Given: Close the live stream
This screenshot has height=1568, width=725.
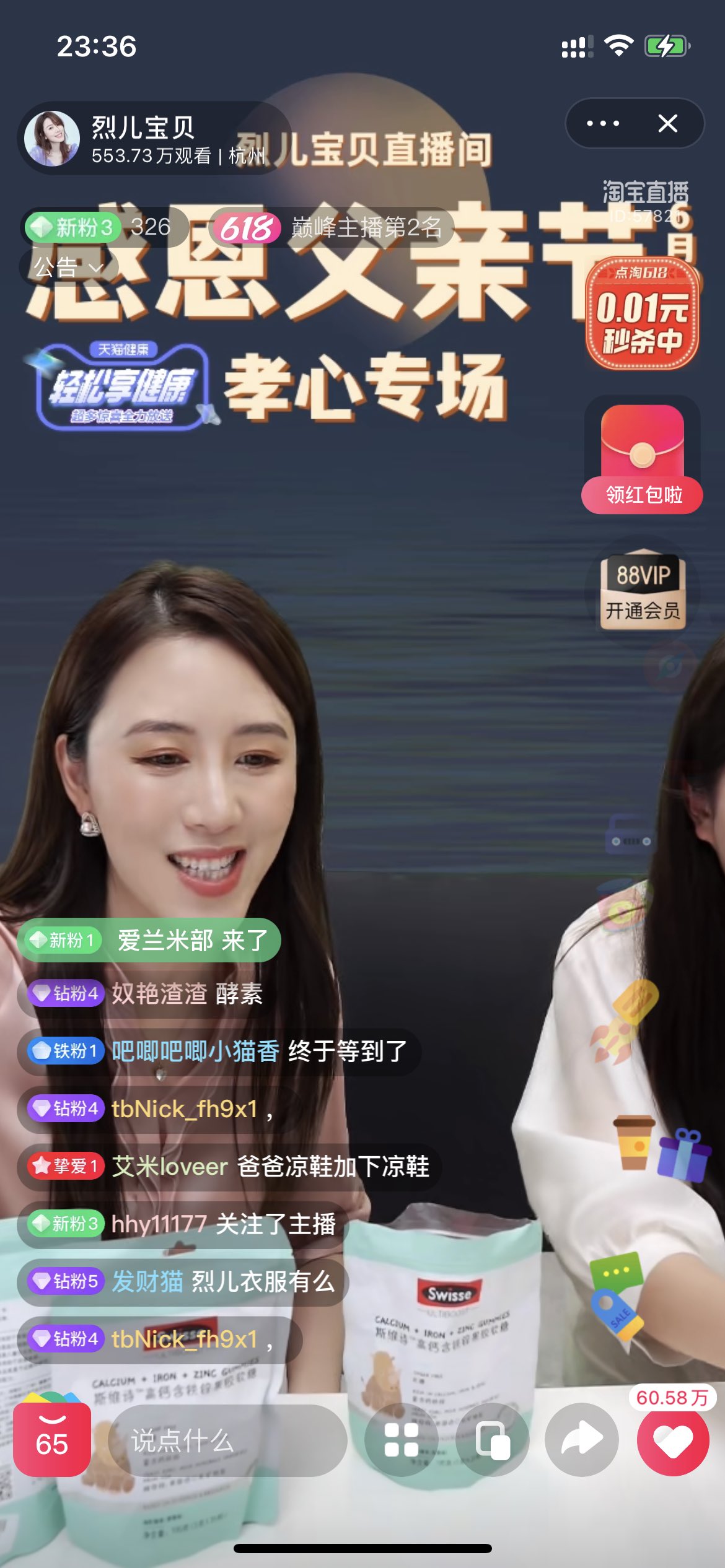Looking at the screenshot, I should [x=667, y=123].
